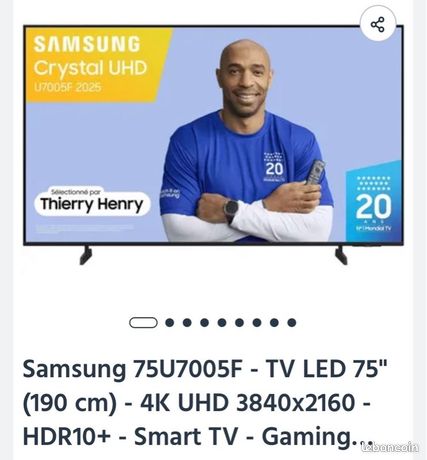Share this Samsung TV listing
The image size is (427, 460).
point(378,24)
